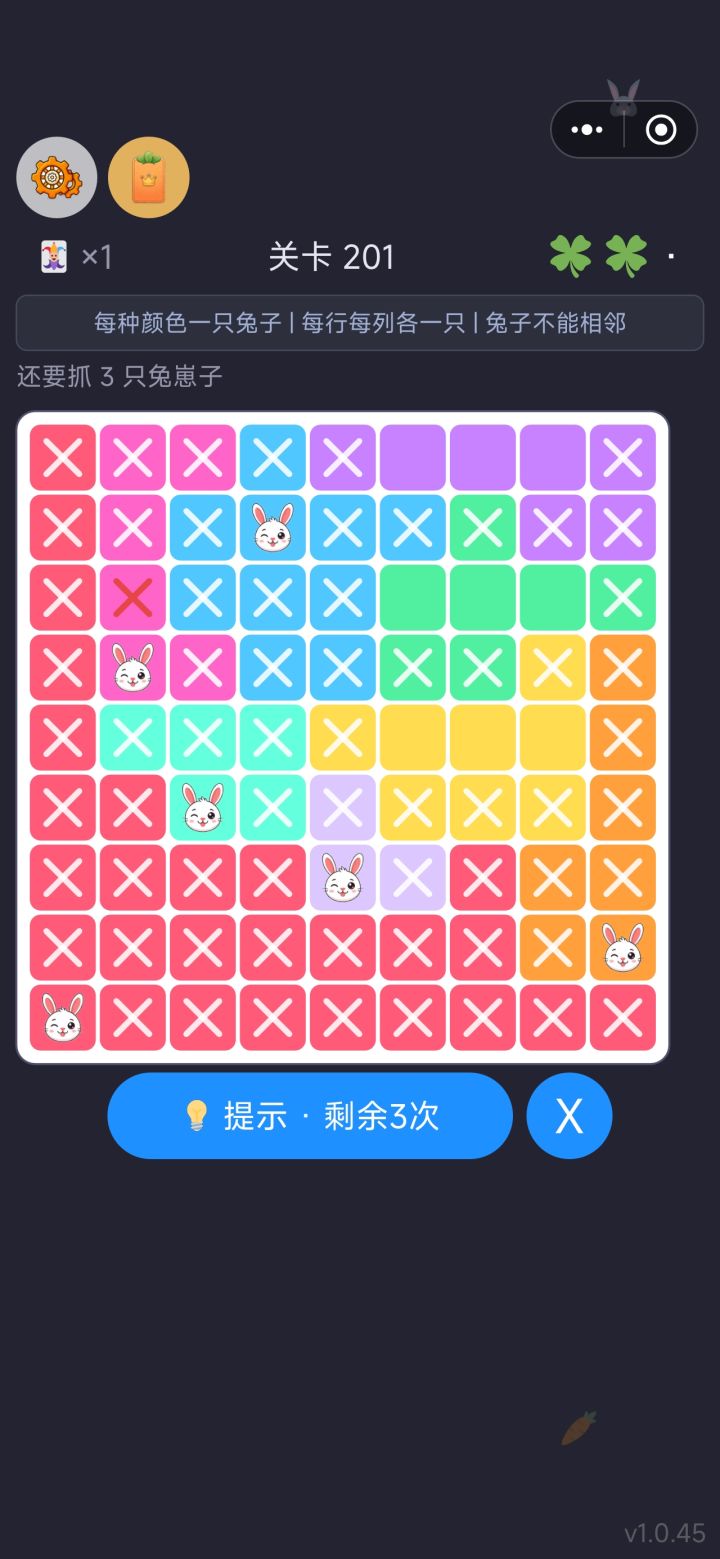Tap the carrot icon near the bottom
The height and width of the screenshot is (1559, 720).
[578, 1428]
